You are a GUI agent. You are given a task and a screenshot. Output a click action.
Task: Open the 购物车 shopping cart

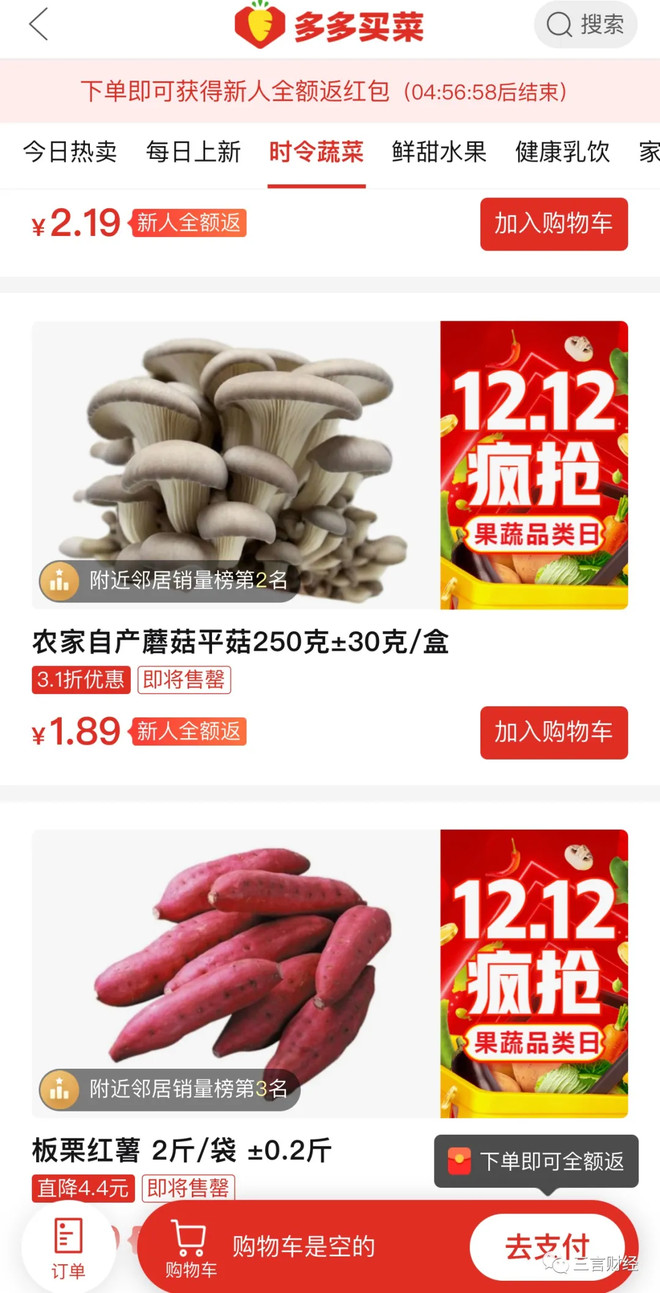(x=190, y=1248)
